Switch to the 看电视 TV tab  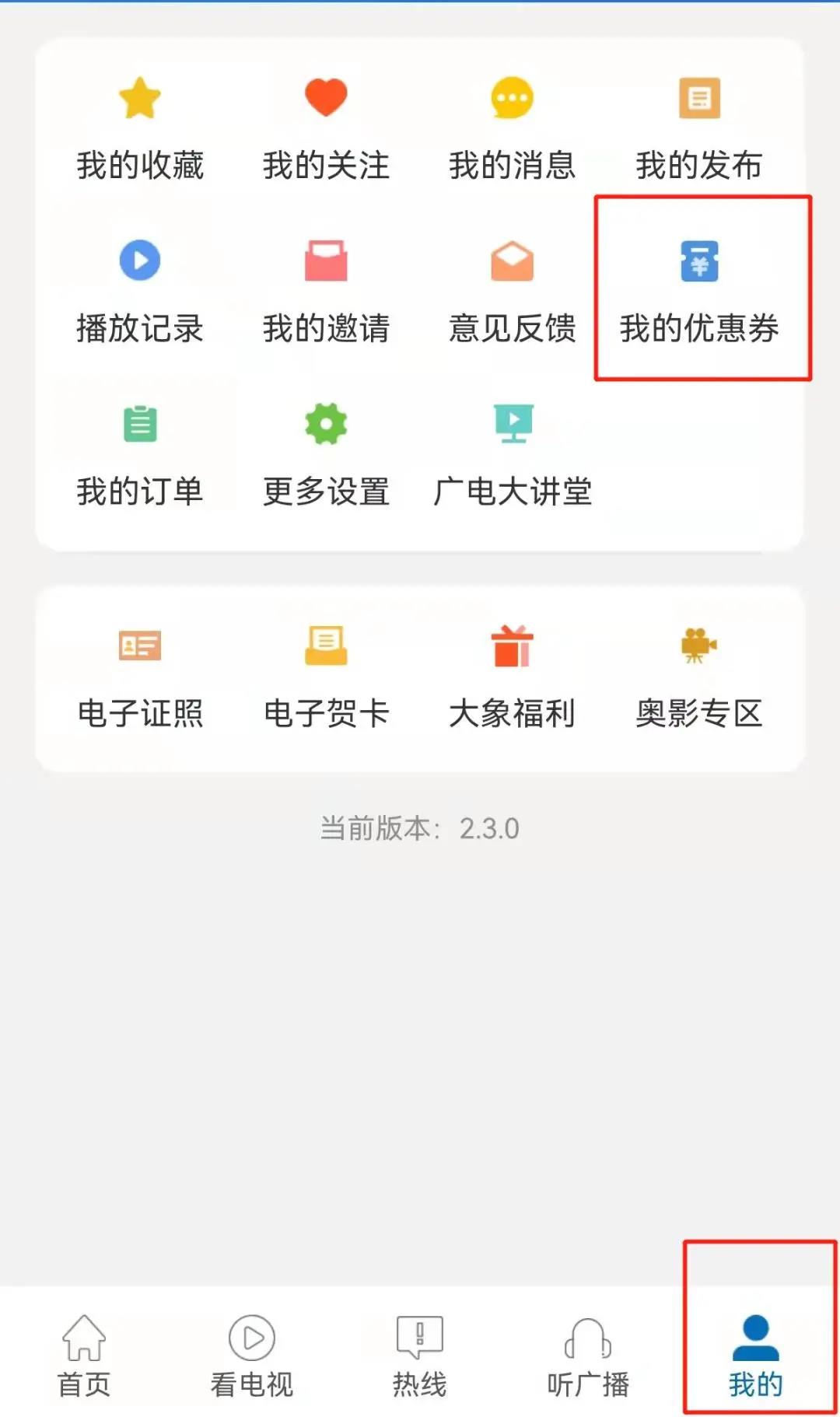pyautogui.click(x=252, y=1356)
